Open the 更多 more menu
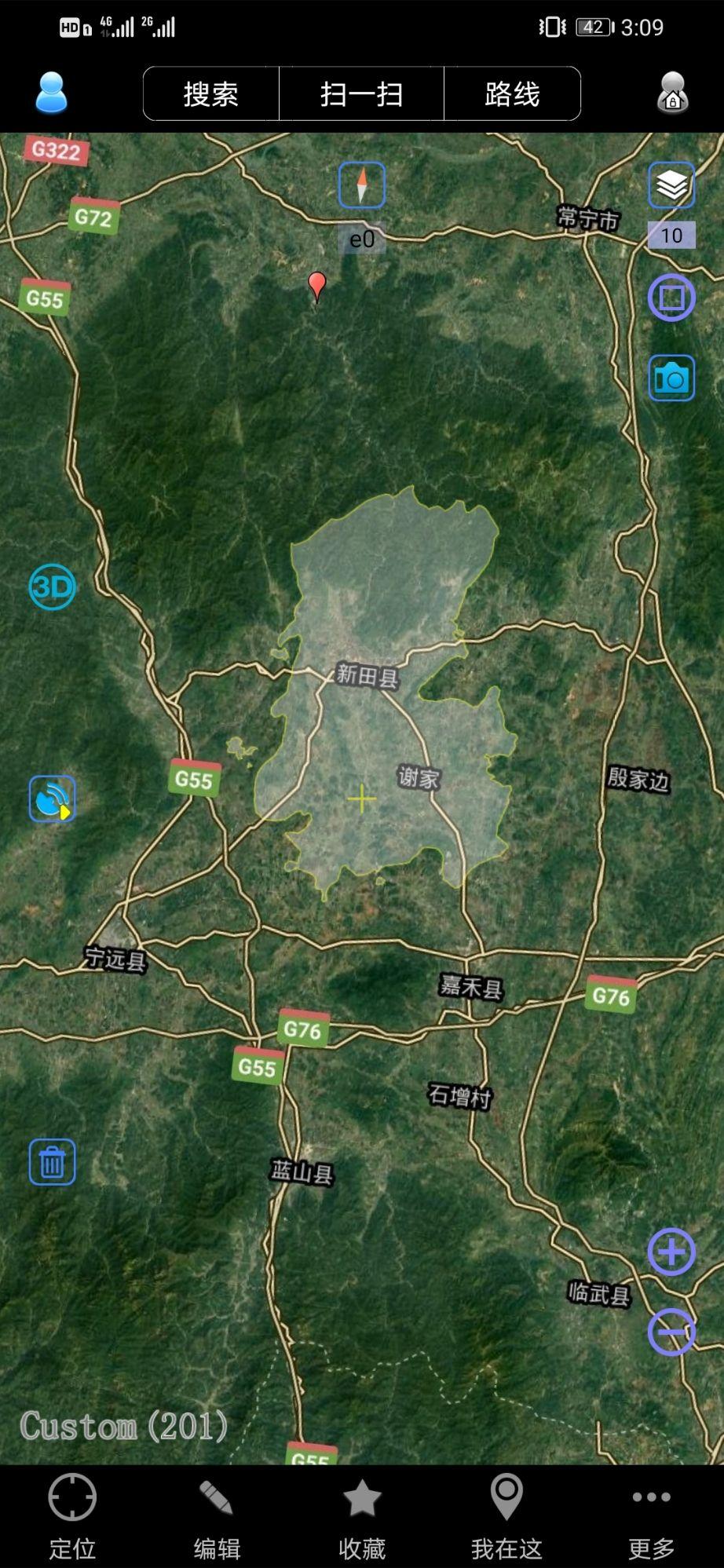This screenshot has width=724, height=1568. (651, 1516)
